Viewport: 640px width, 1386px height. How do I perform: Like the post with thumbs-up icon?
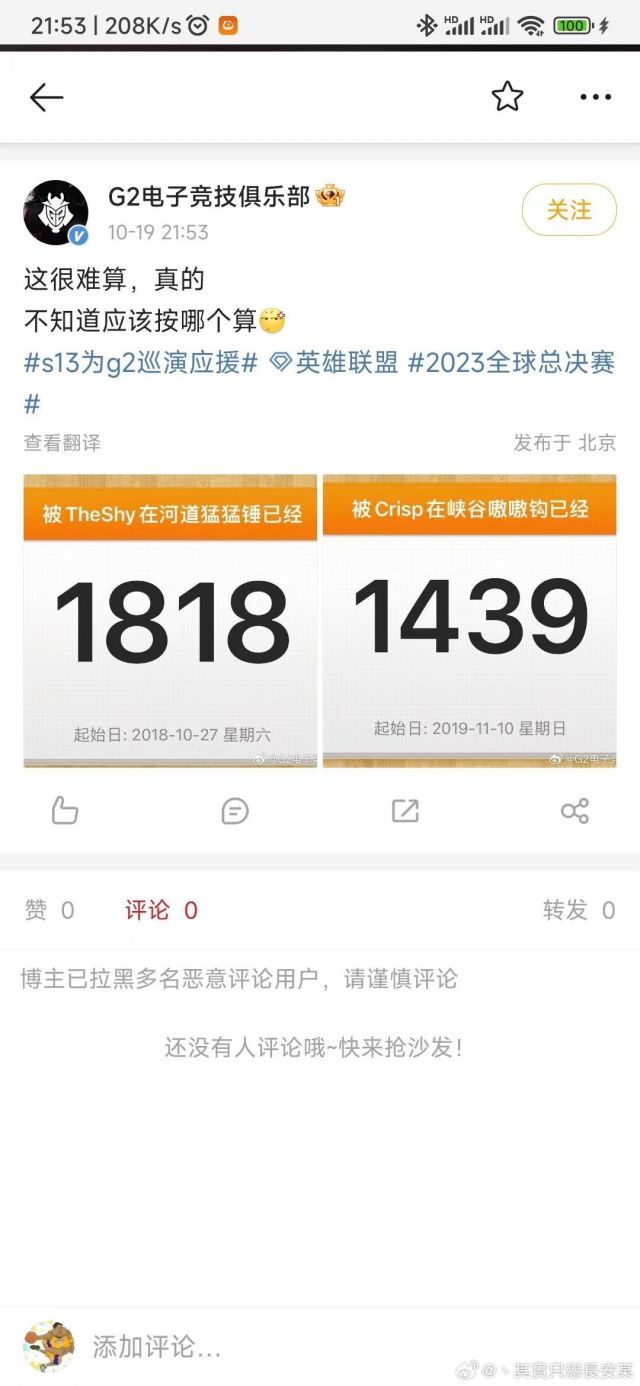click(65, 811)
